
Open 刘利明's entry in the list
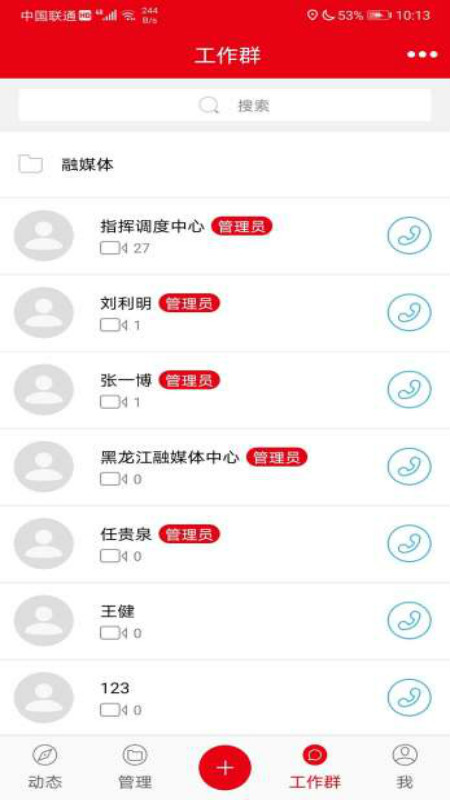click(225, 313)
